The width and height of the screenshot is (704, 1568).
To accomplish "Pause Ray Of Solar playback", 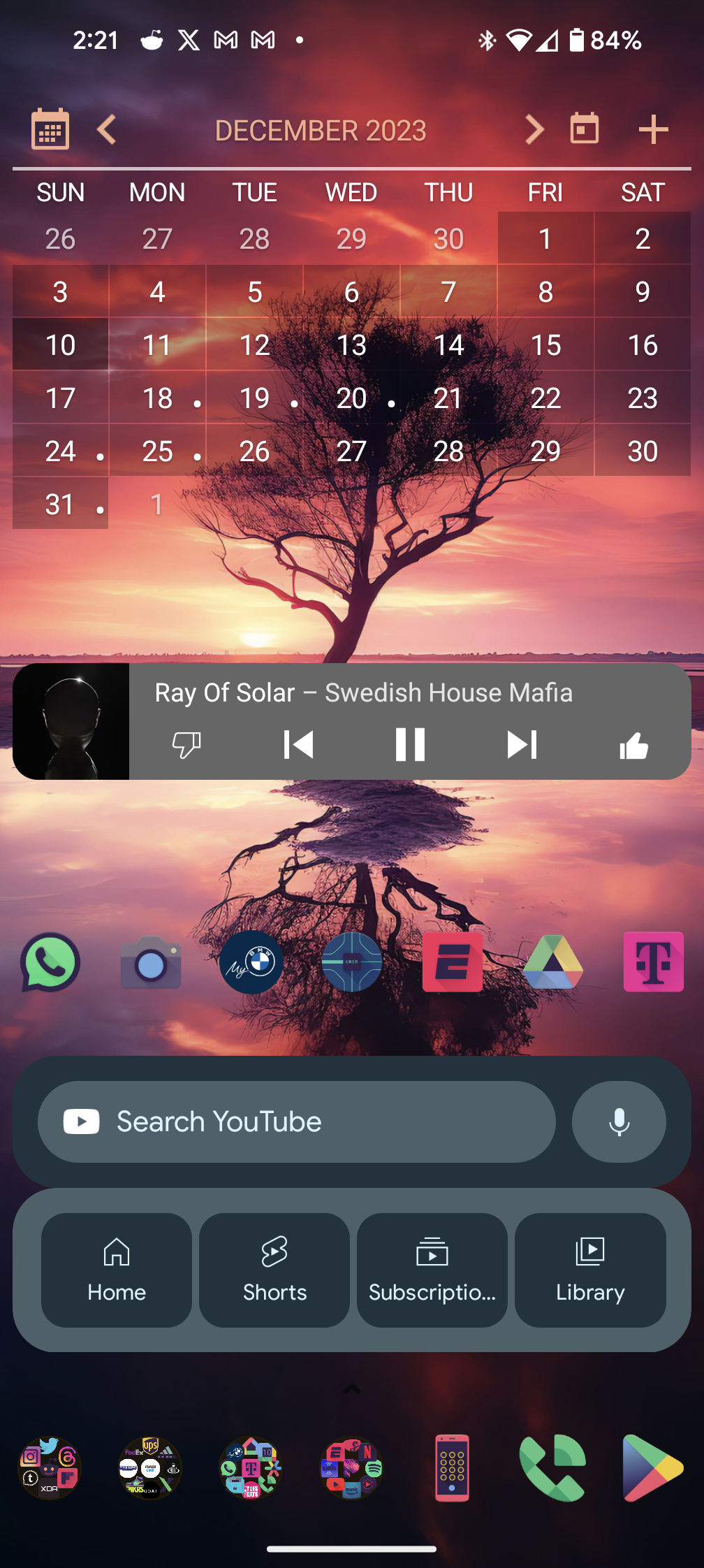I will tap(410, 744).
